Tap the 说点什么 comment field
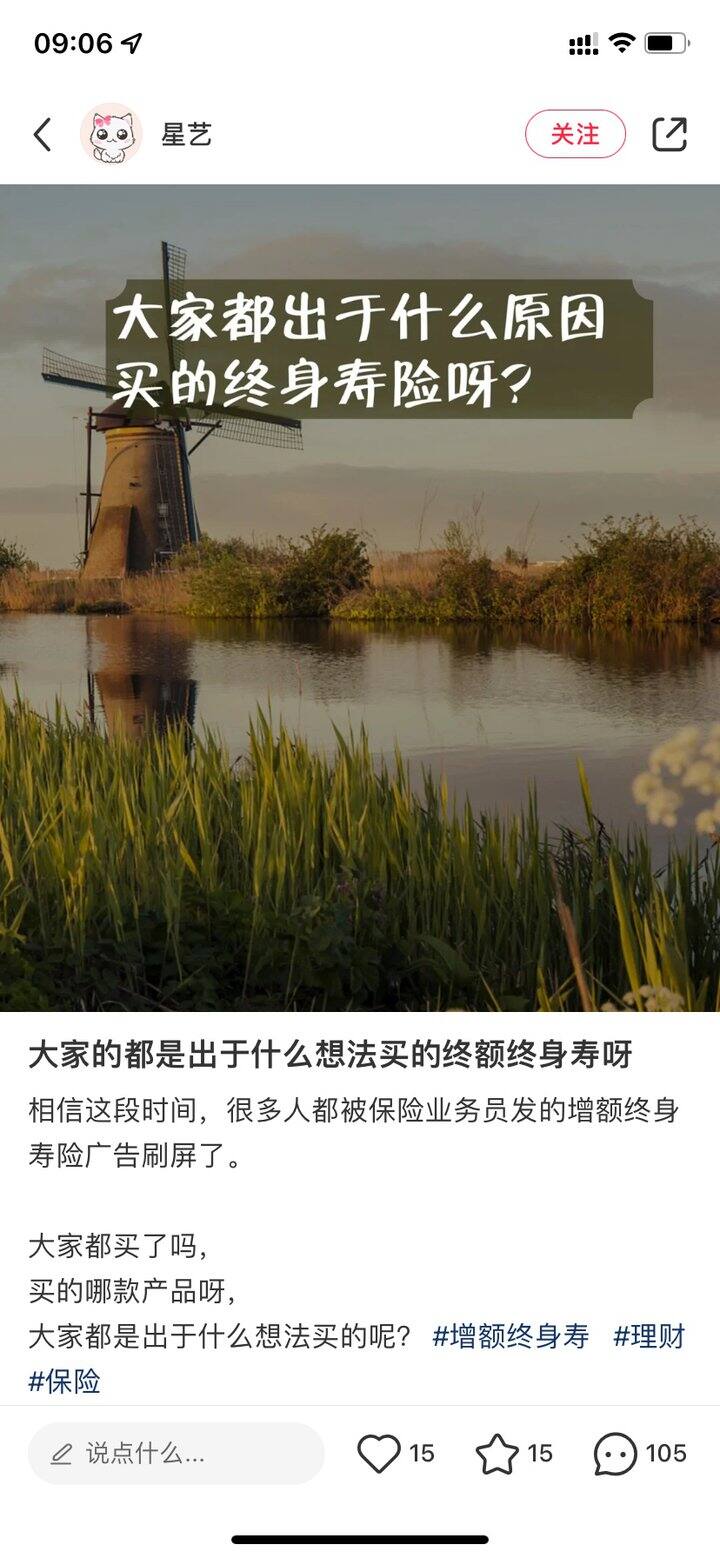Image resolution: width=720 pixels, height=1558 pixels. point(176,1453)
